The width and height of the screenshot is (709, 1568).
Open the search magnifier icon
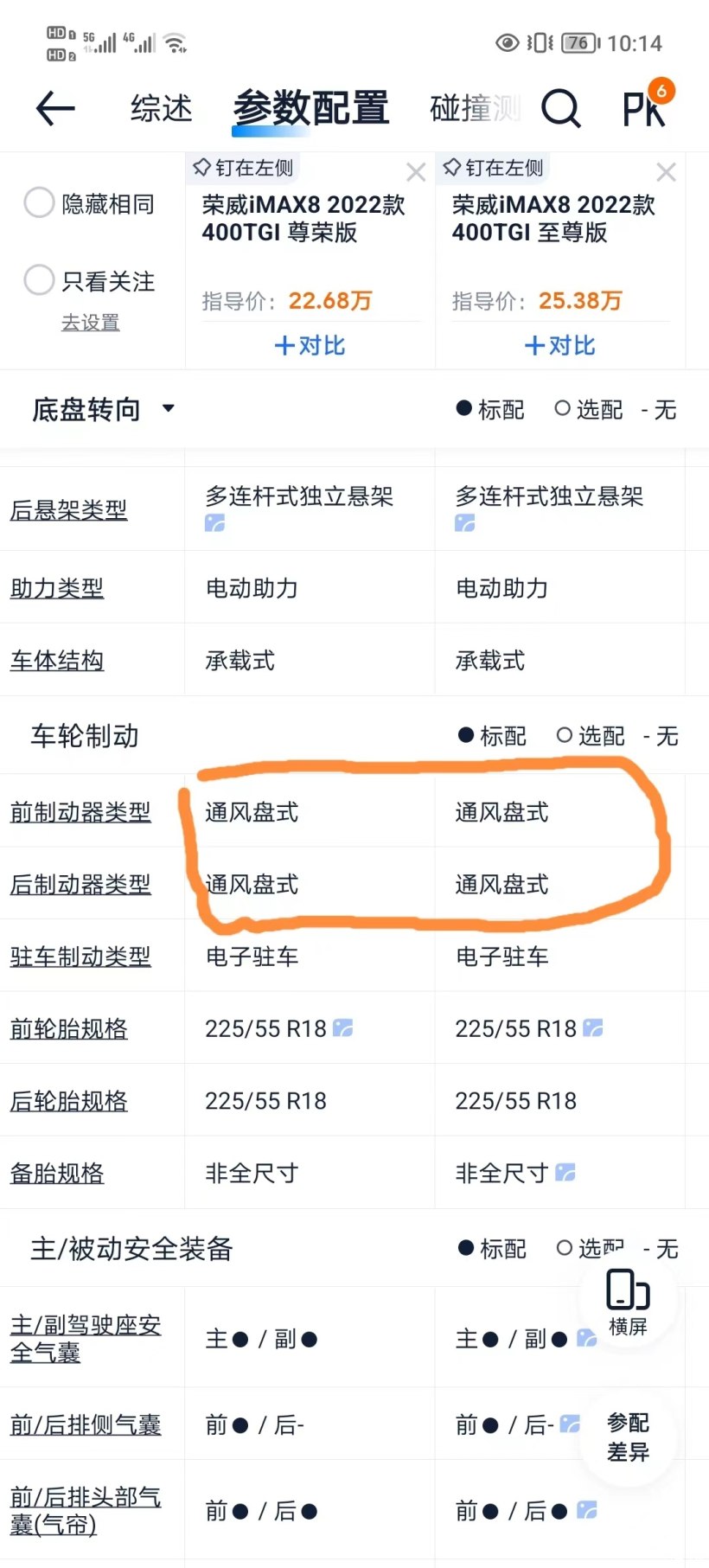561,109
